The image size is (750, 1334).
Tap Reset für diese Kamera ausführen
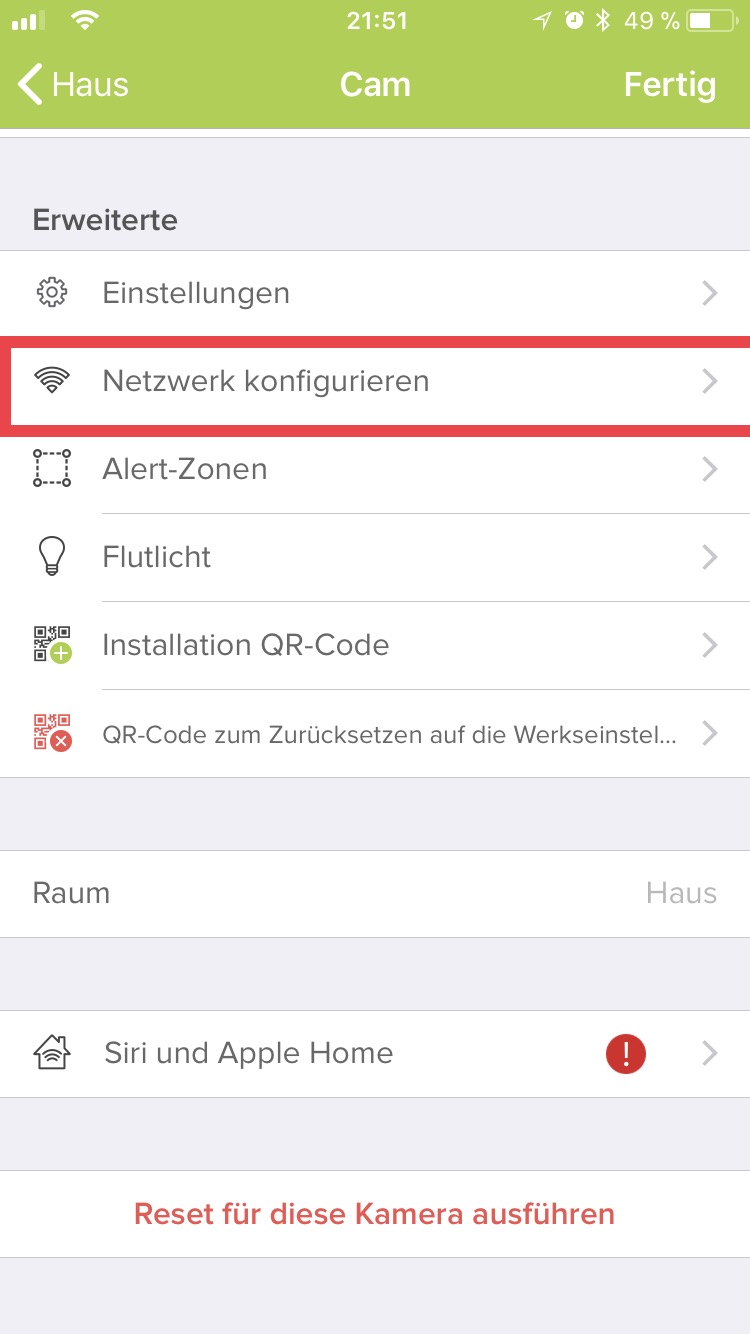click(x=375, y=1214)
